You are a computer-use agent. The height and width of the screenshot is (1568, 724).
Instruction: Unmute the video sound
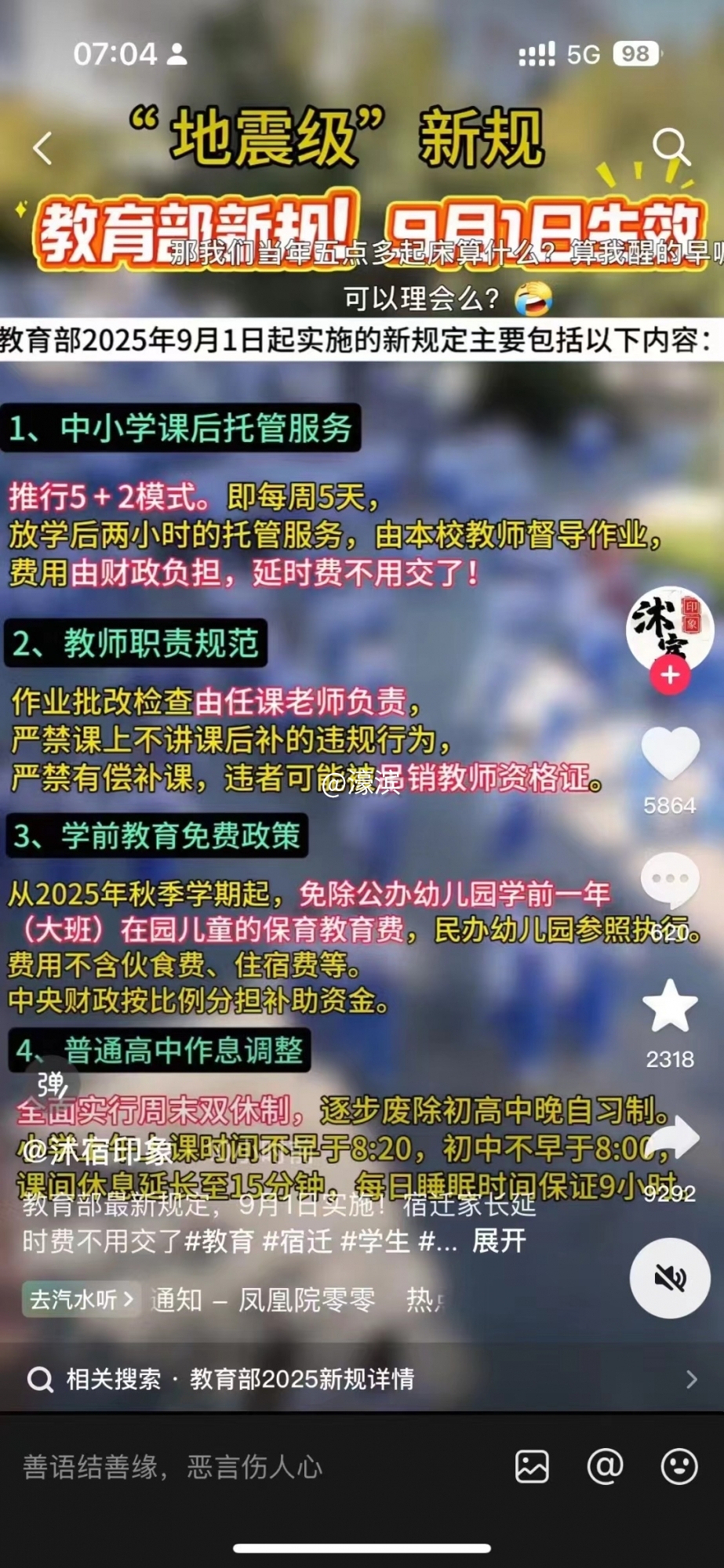(670, 1279)
